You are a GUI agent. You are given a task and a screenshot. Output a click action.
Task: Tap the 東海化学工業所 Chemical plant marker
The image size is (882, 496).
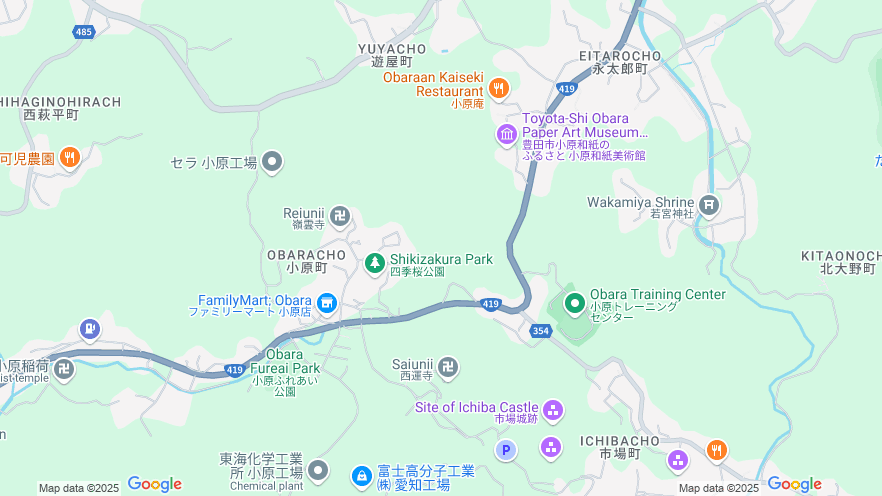(318, 469)
